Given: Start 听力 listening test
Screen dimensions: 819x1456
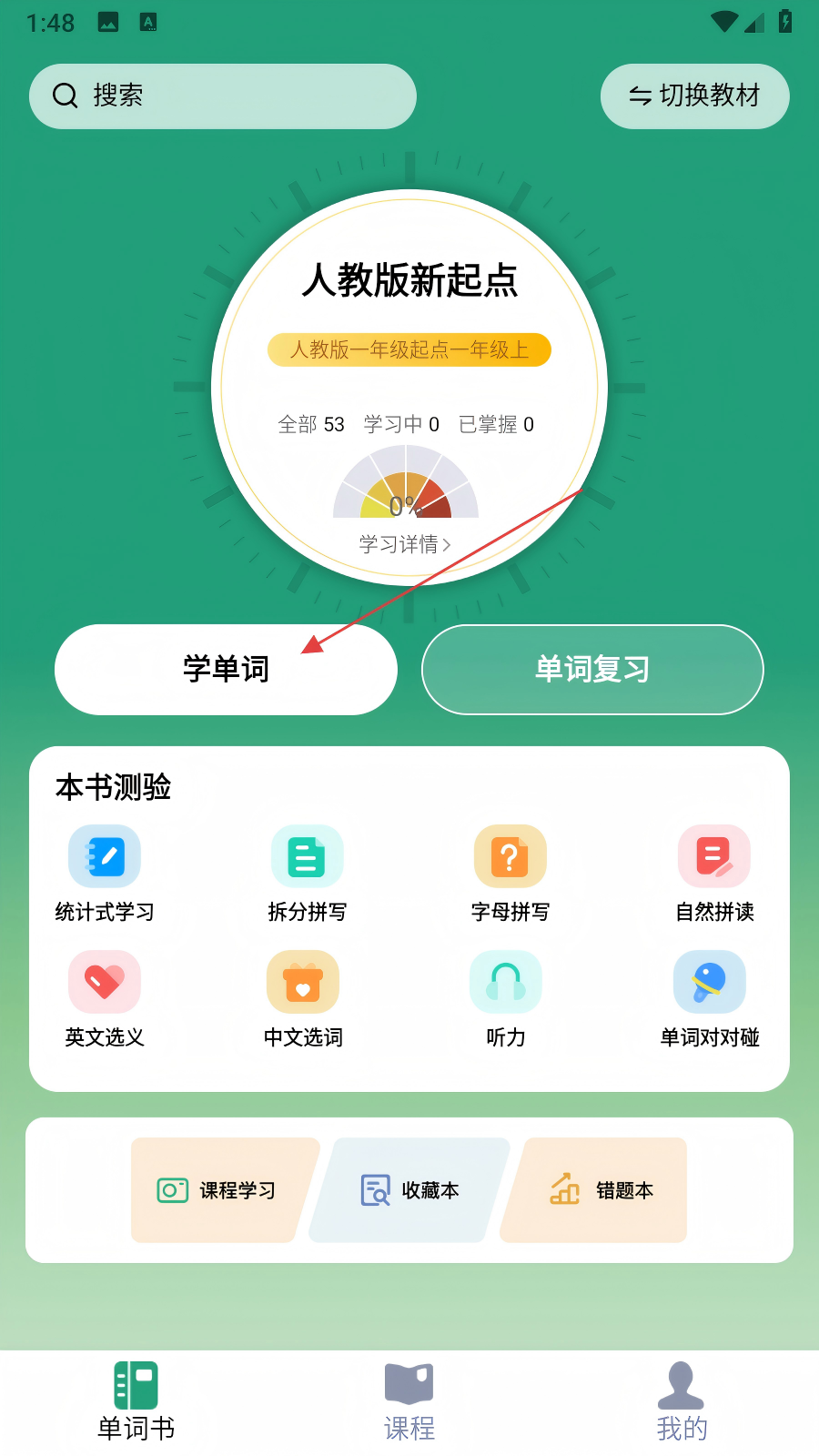Looking at the screenshot, I should click(506, 997).
